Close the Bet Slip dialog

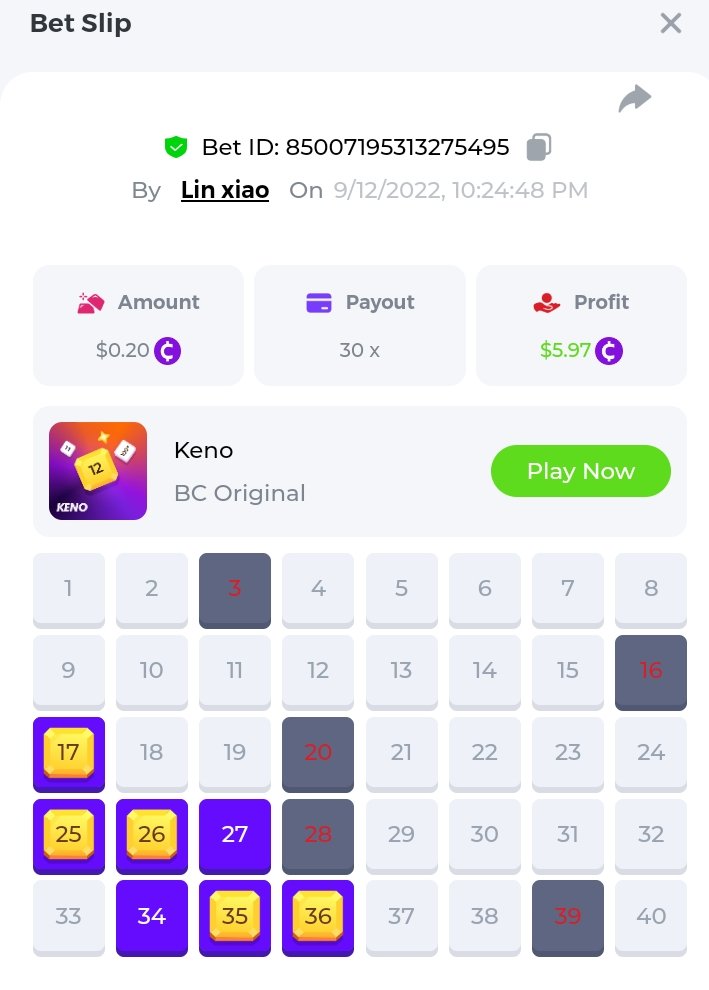pyautogui.click(x=670, y=24)
